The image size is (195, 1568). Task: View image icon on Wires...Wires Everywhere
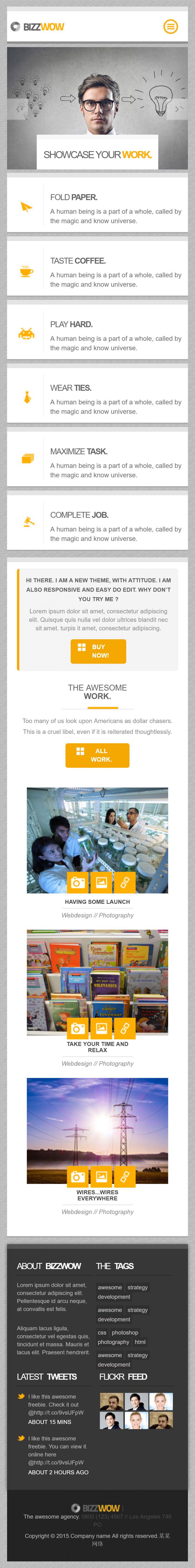(101, 1176)
